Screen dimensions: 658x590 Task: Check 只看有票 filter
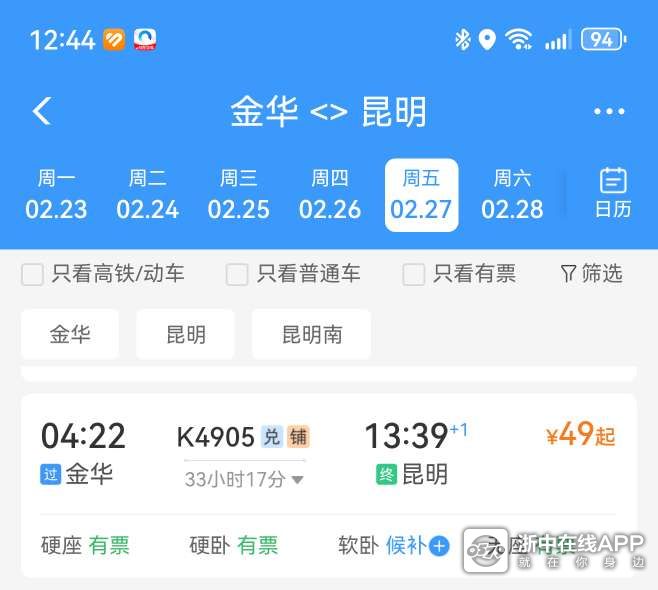[x=413, y=274]
